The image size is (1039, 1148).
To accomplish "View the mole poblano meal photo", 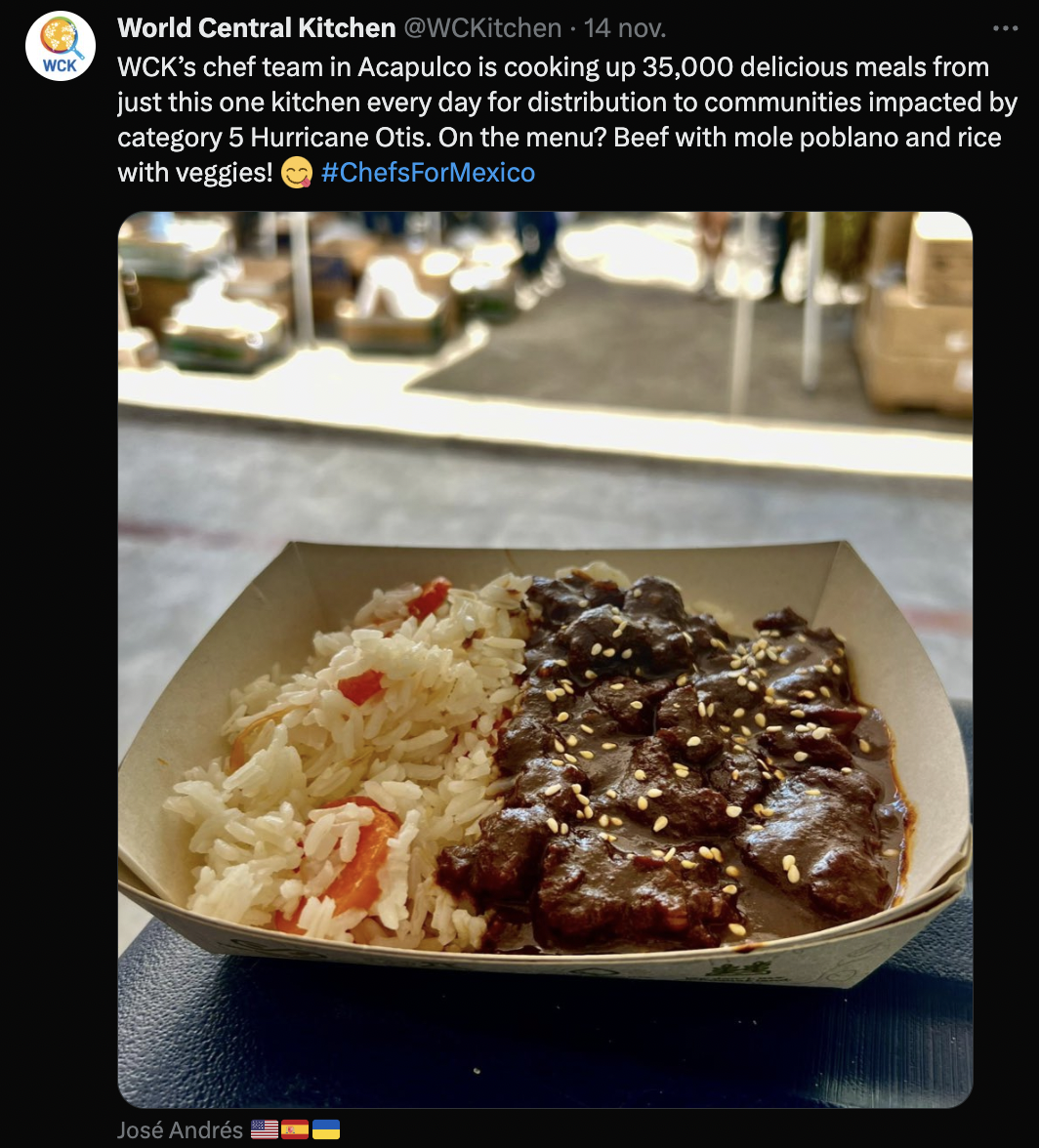I will pos(545,659).
